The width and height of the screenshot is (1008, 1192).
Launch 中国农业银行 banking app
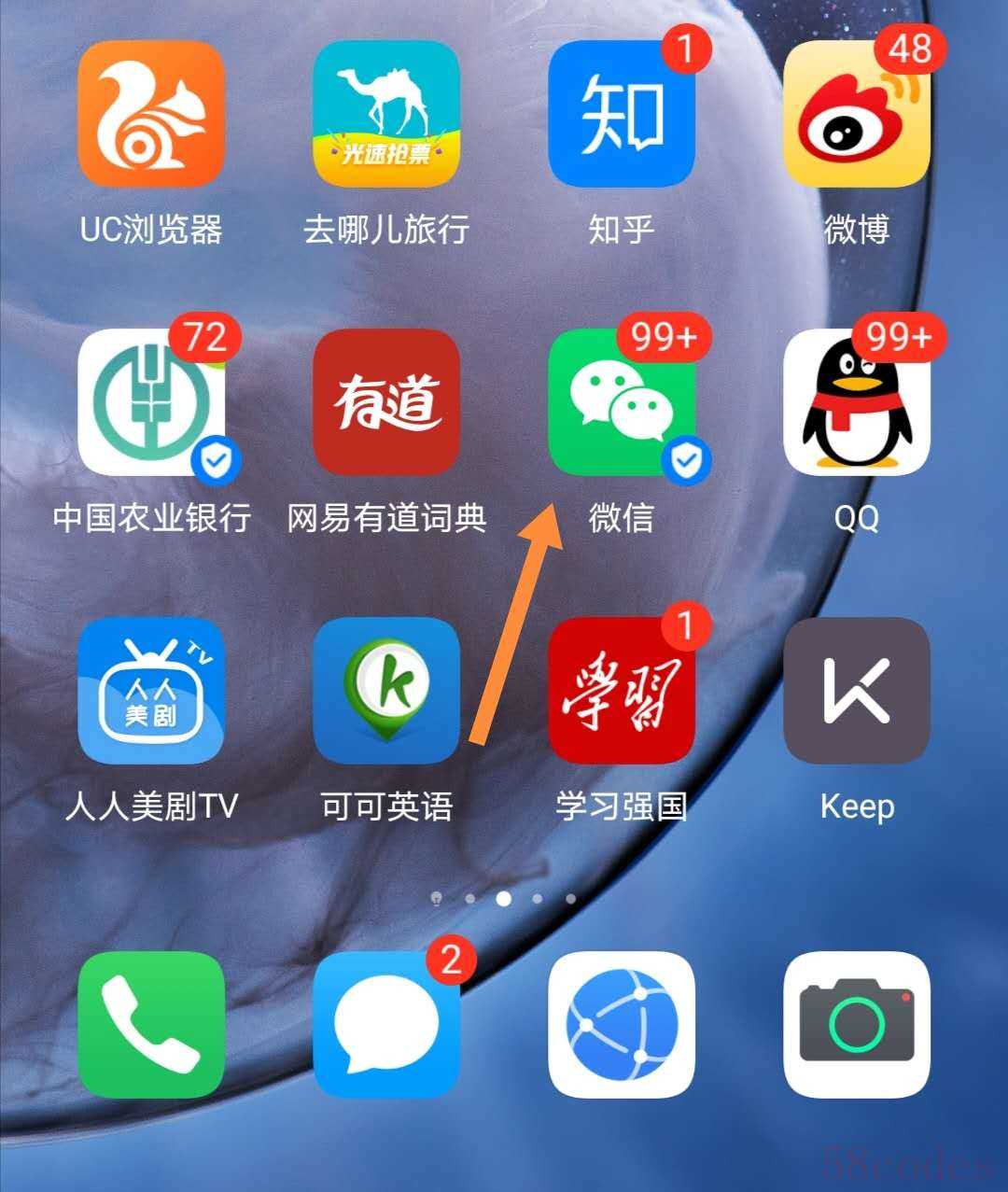point(151,402)
